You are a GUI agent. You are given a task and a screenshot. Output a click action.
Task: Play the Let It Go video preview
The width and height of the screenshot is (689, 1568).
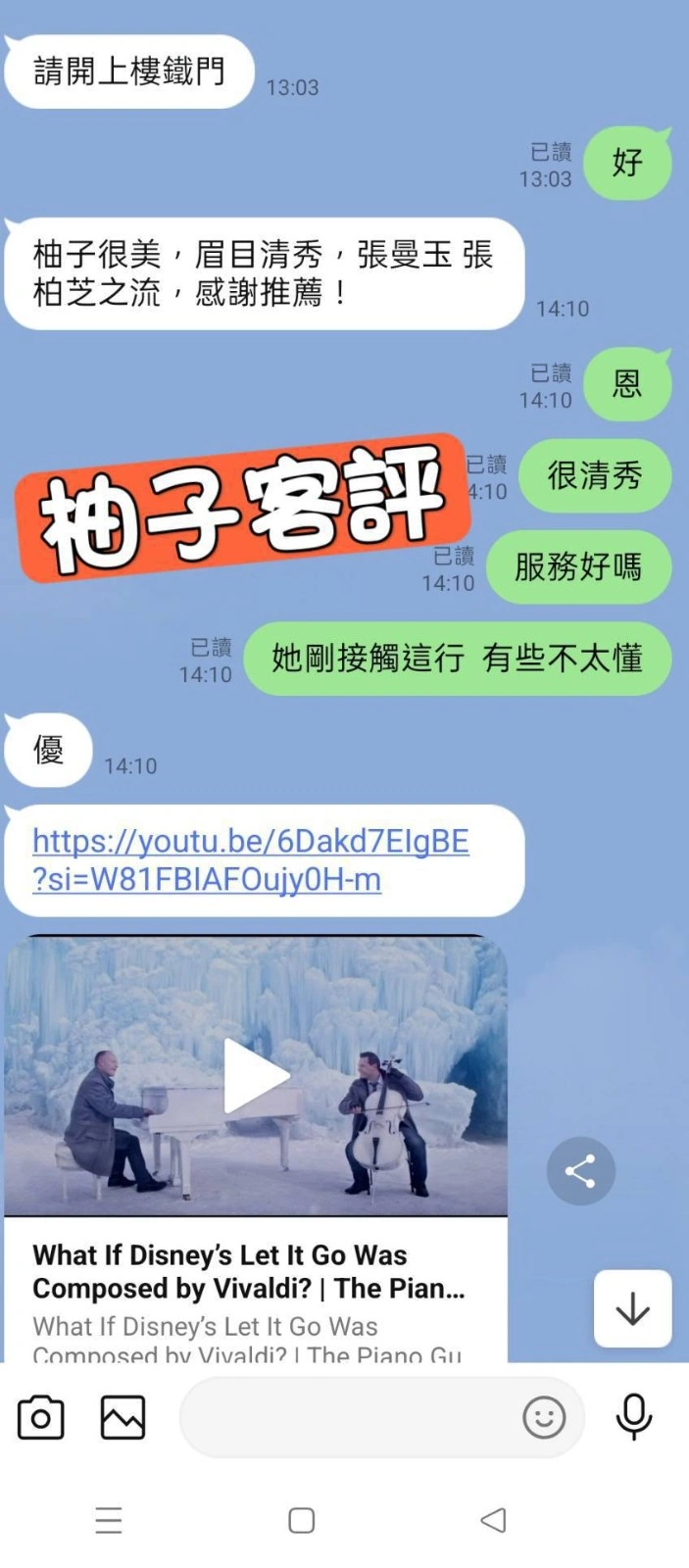(x=256, y=1075)
